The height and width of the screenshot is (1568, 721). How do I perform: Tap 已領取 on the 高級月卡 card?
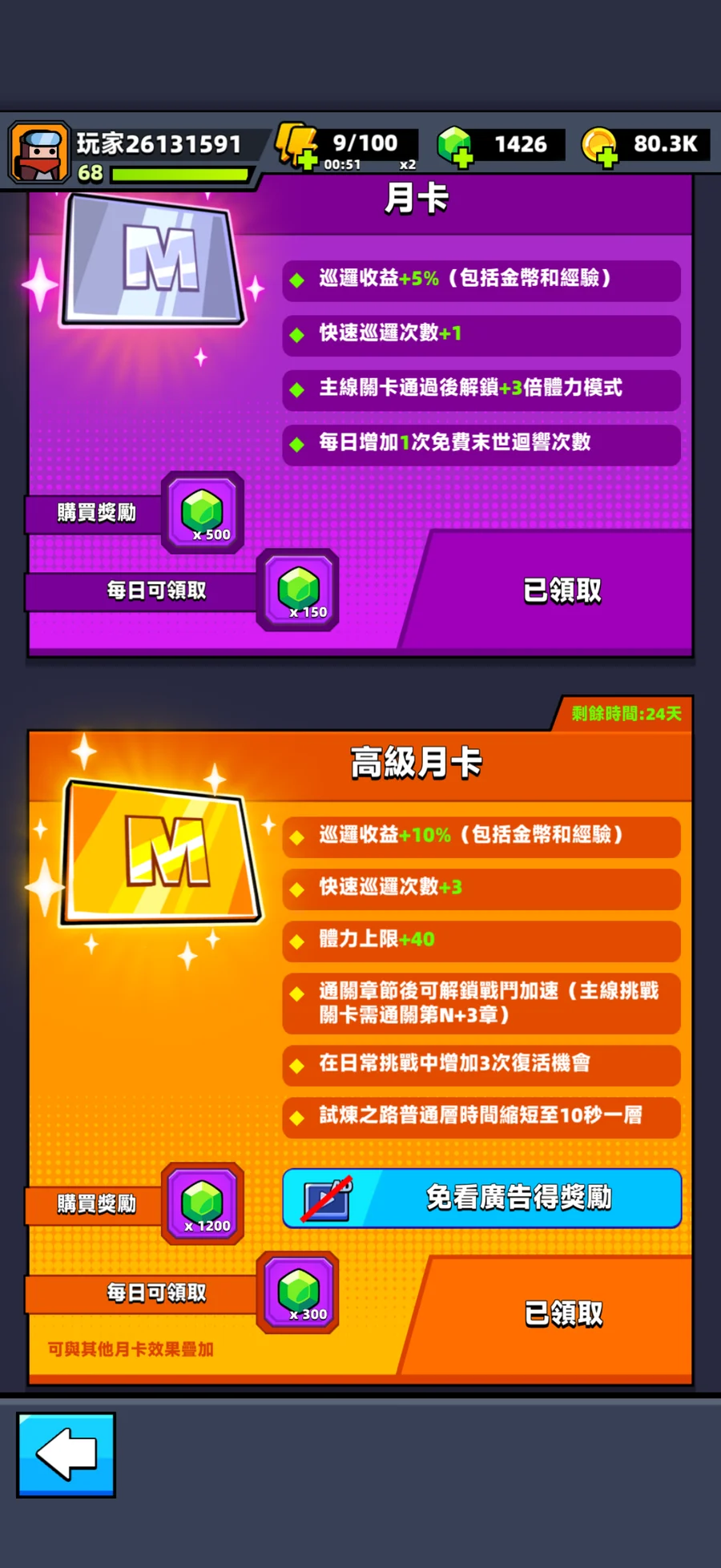[x=562, y=1313]
